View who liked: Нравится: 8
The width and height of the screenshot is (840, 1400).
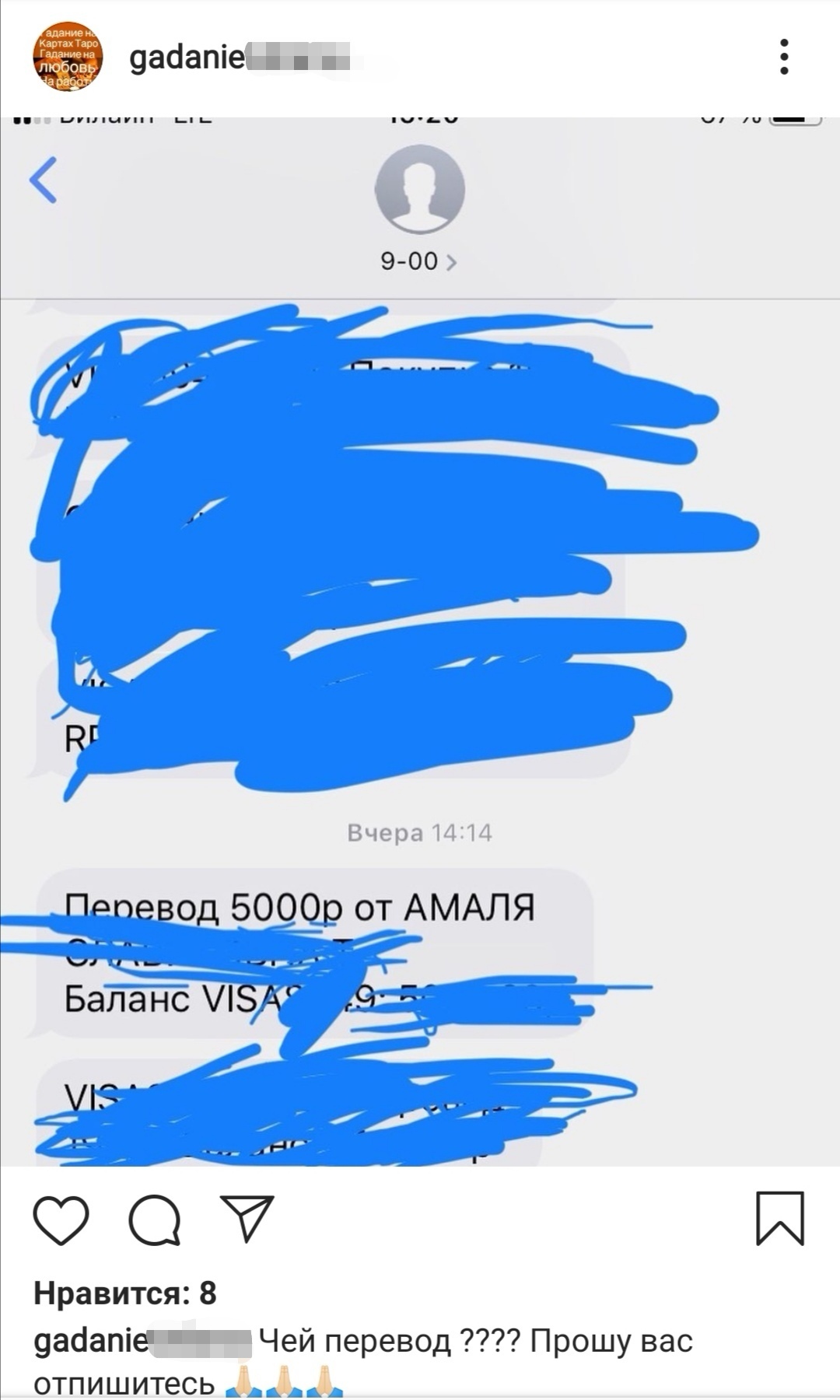124,1293
